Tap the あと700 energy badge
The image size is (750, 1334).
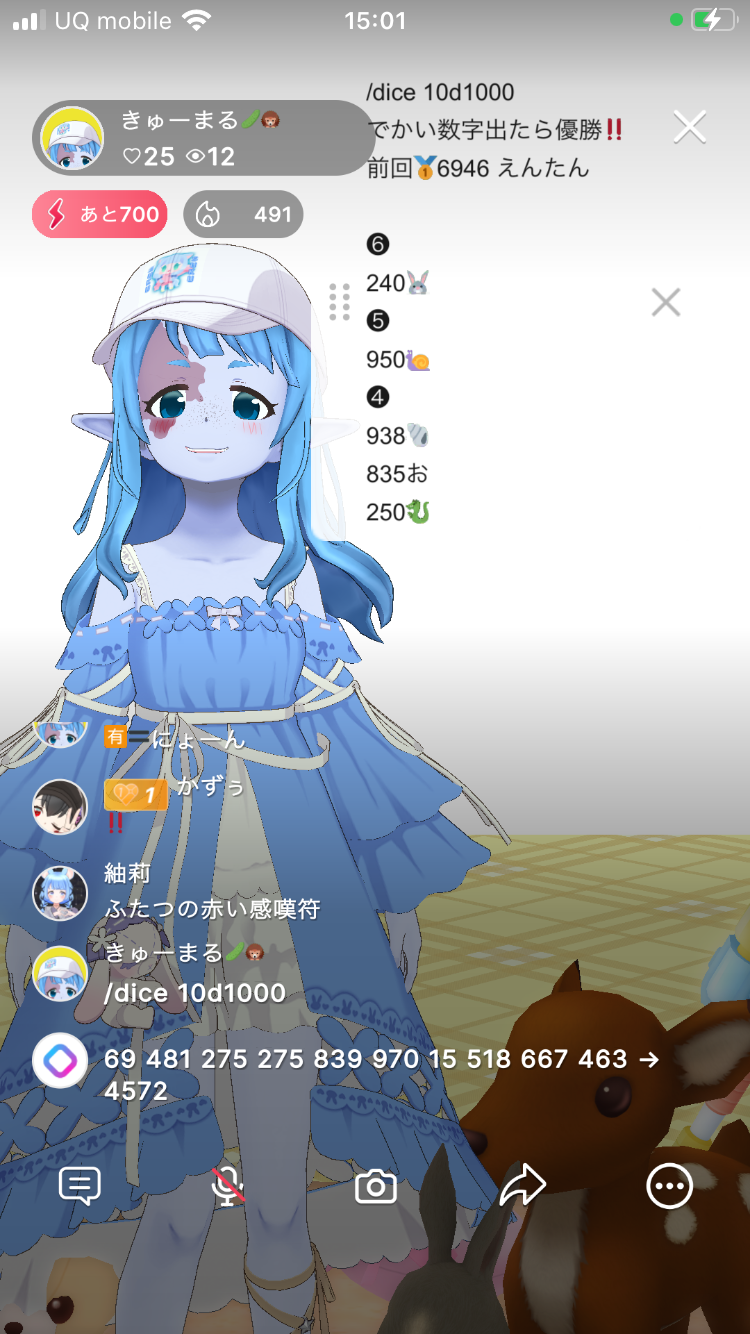[x=100, y=214]
